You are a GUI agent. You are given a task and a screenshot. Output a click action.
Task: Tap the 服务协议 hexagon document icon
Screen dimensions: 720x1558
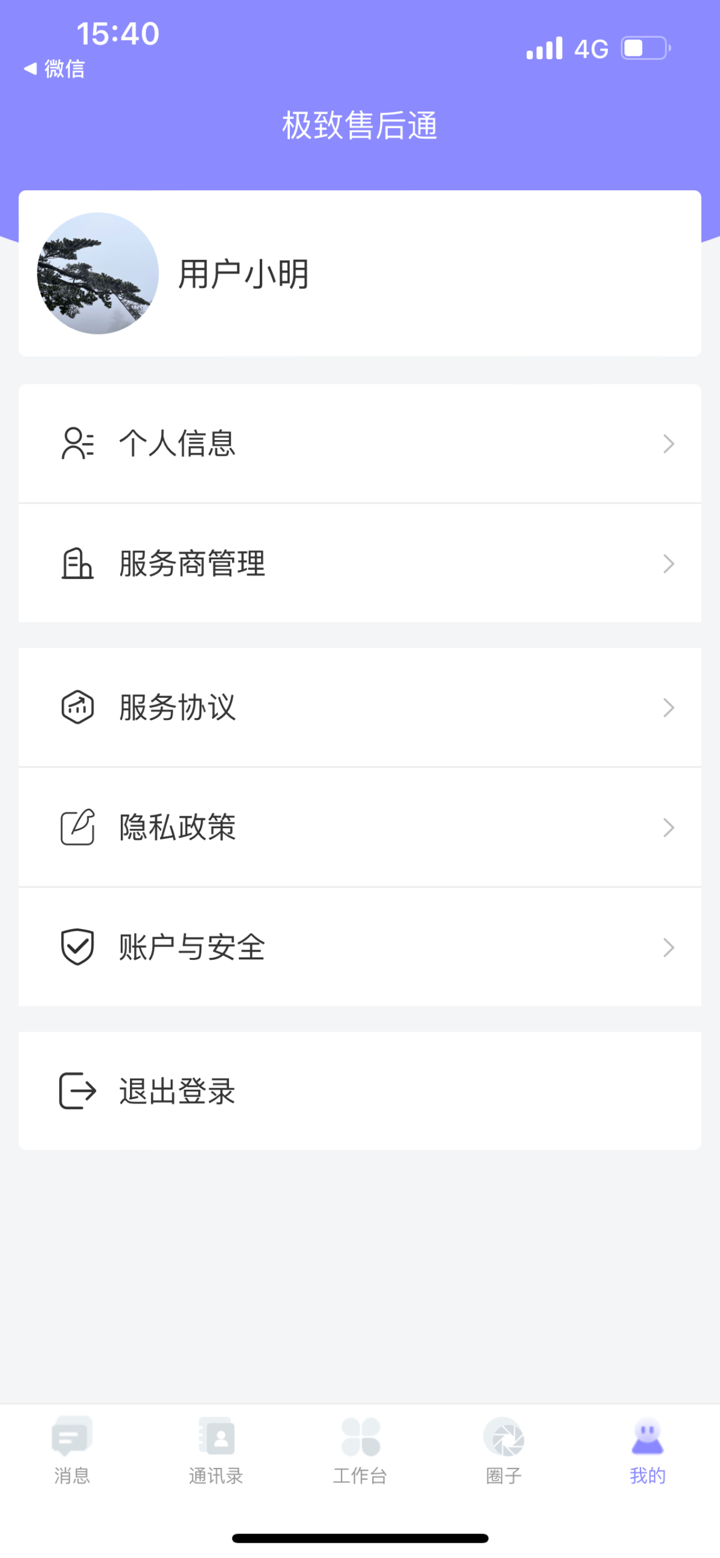pyautogui.click(x=76, y=707)
